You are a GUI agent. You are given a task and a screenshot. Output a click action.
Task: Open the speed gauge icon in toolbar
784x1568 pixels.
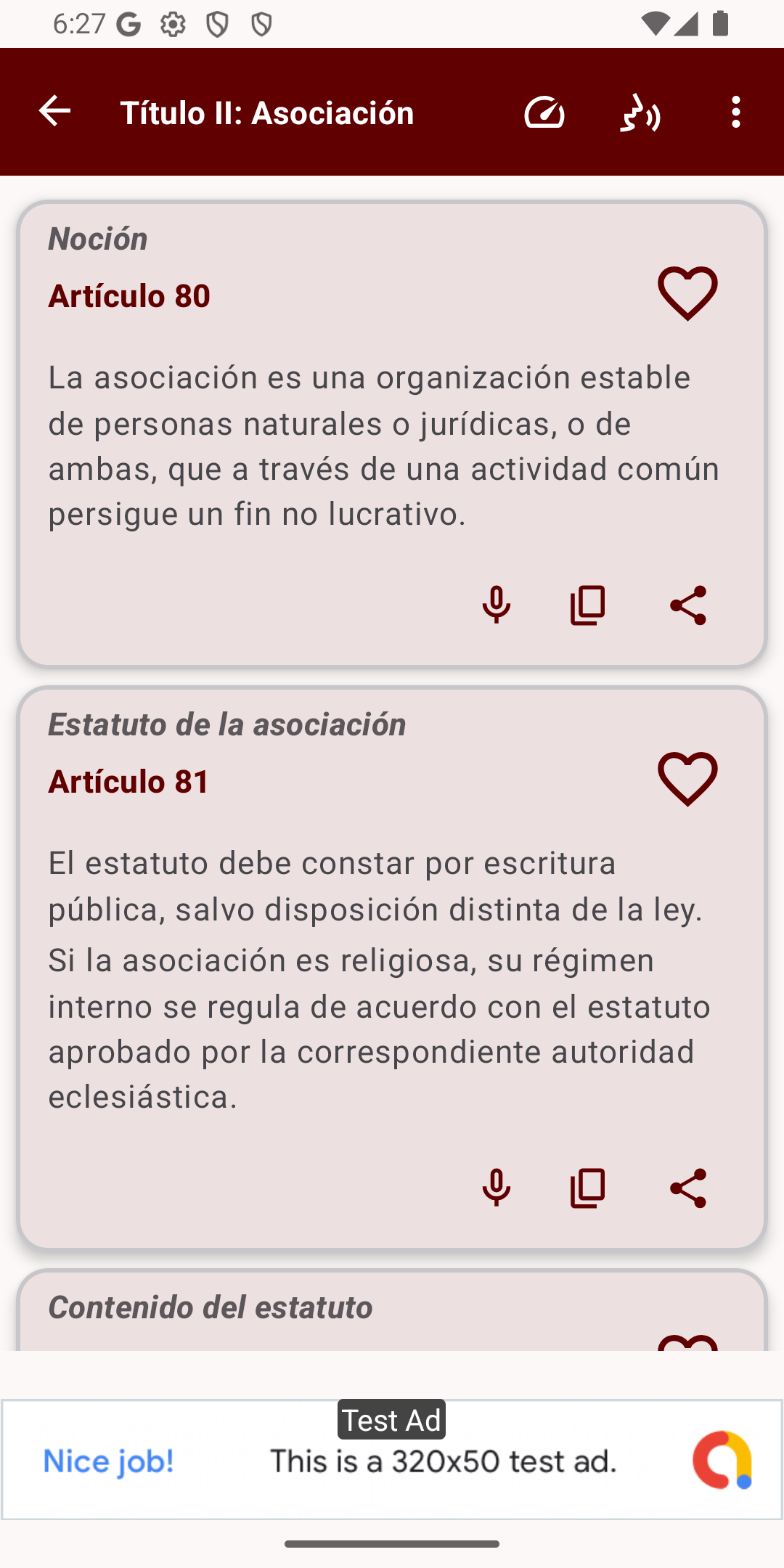pyautogui.click(x=544, y=113)
